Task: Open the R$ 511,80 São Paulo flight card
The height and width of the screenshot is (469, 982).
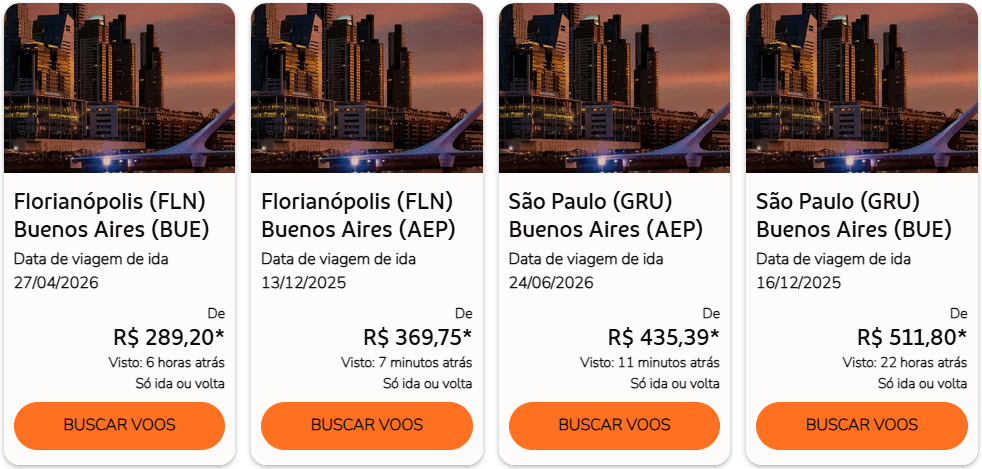Action: point(861,215)
